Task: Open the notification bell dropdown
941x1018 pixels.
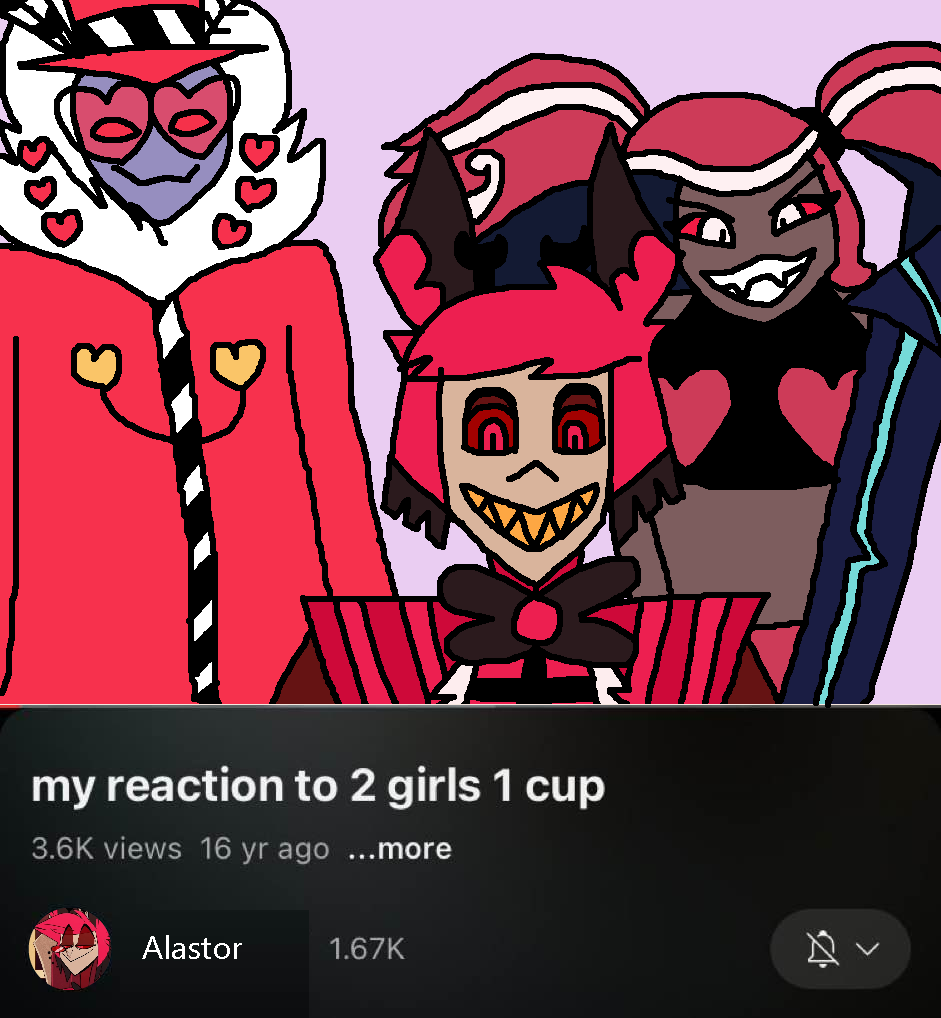Action: pyautogui.click(x=840, y=949)
